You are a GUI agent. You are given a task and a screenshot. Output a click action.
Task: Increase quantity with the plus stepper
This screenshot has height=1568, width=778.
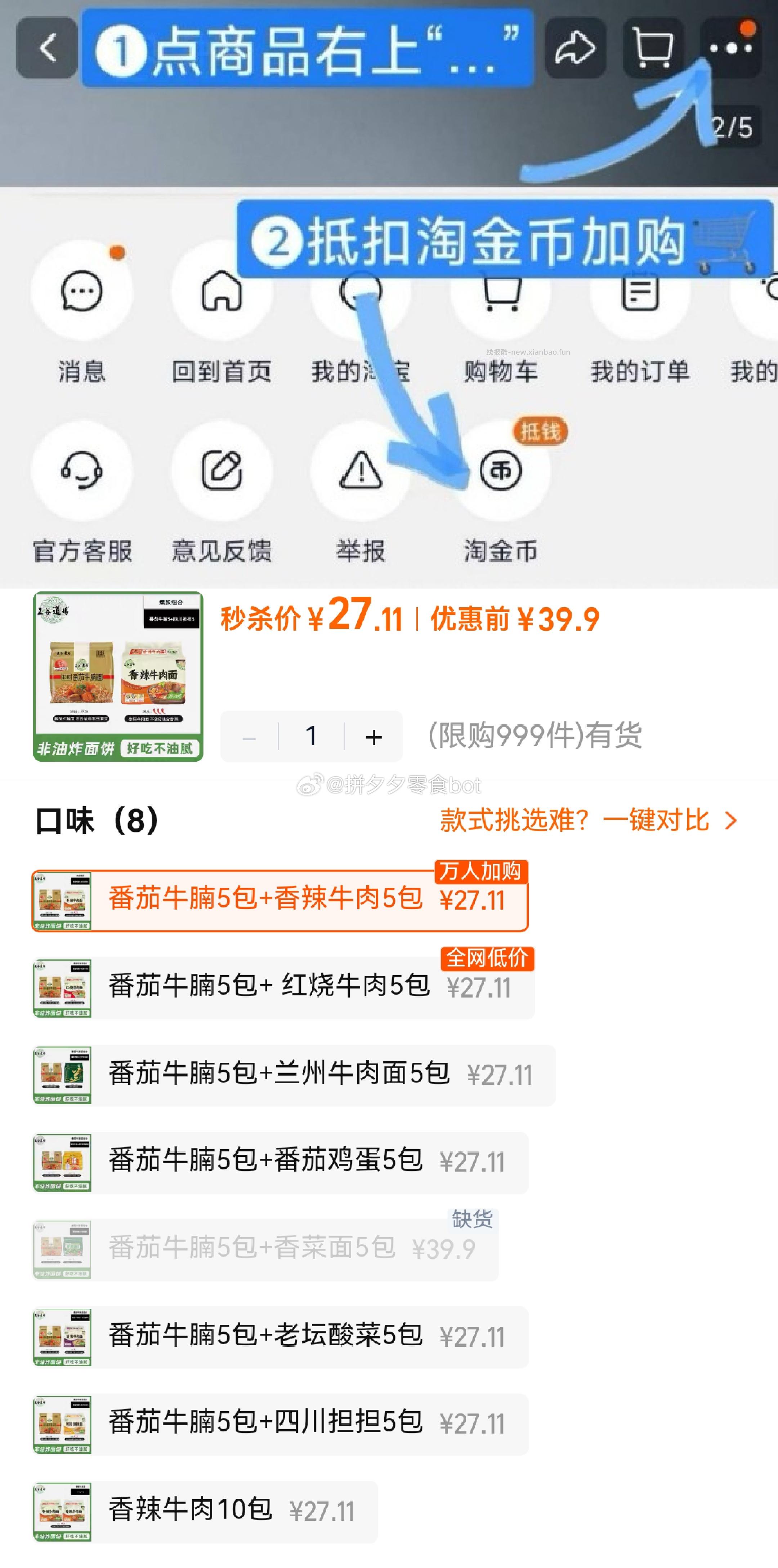pyautogui.click(x=374, y=736)
